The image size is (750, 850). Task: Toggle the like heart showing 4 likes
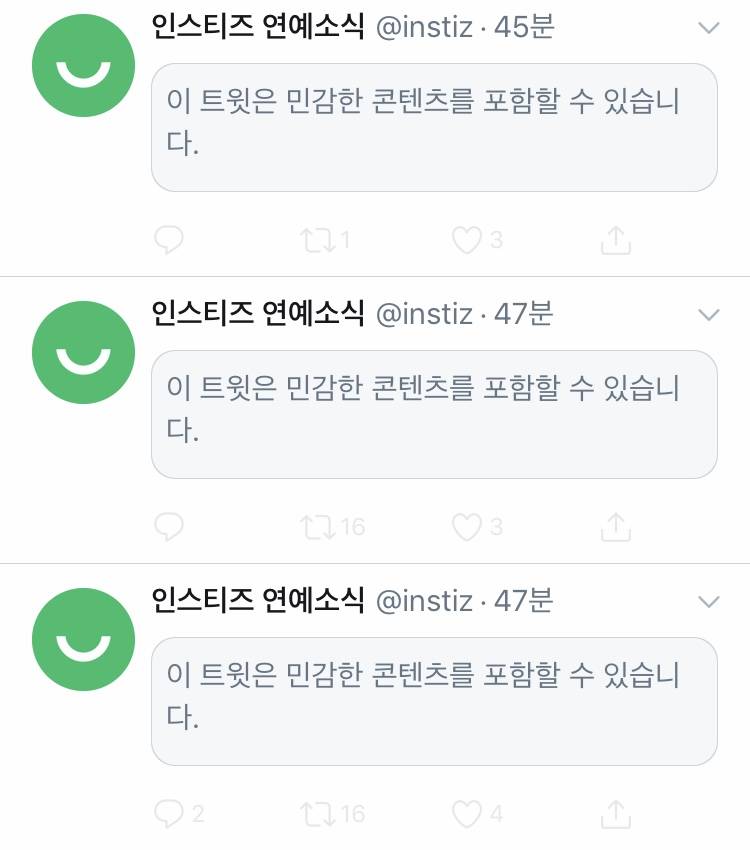coord(467,814)
